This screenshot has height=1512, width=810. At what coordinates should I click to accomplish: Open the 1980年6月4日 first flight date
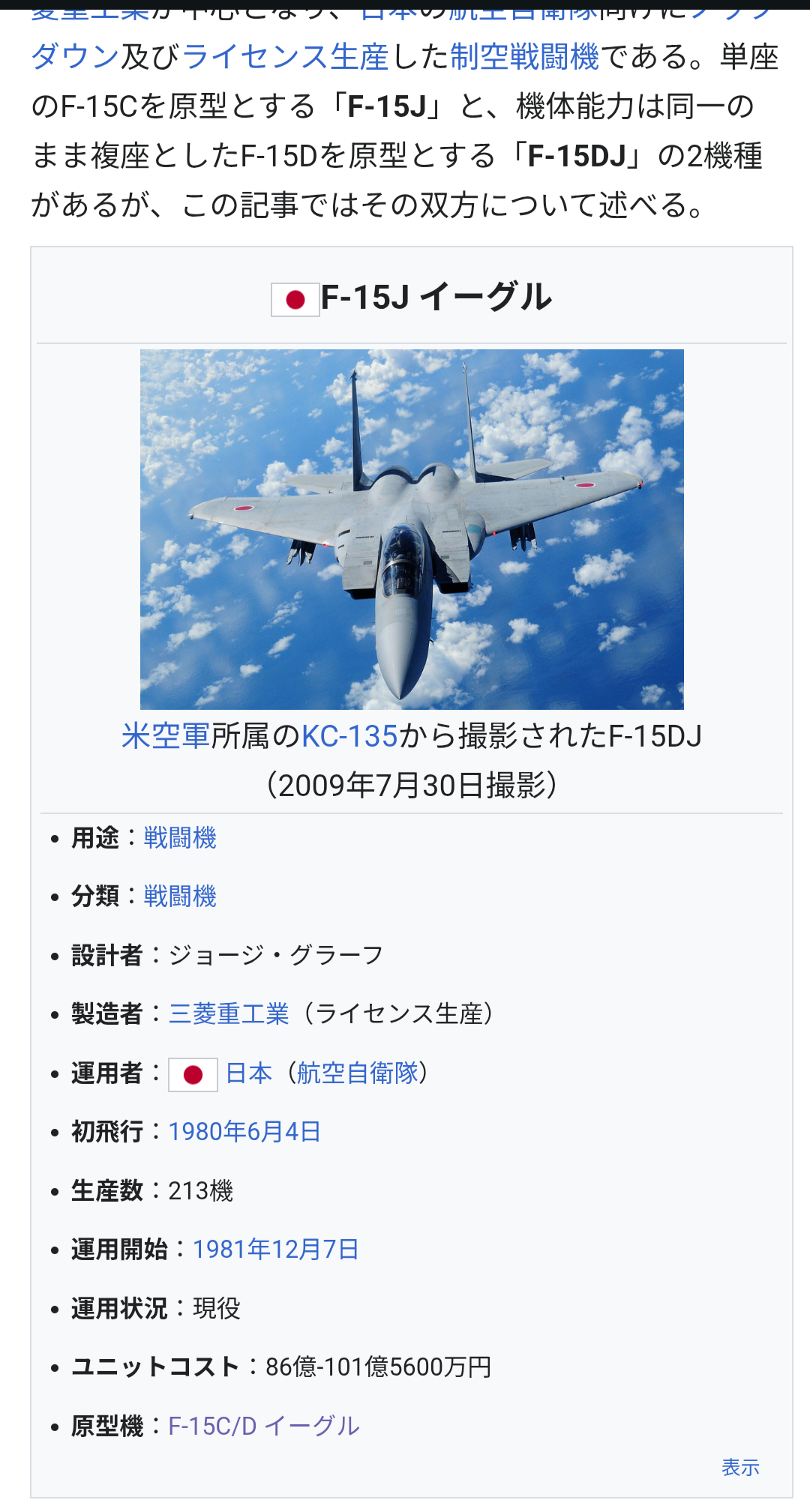pos(244,1131)
